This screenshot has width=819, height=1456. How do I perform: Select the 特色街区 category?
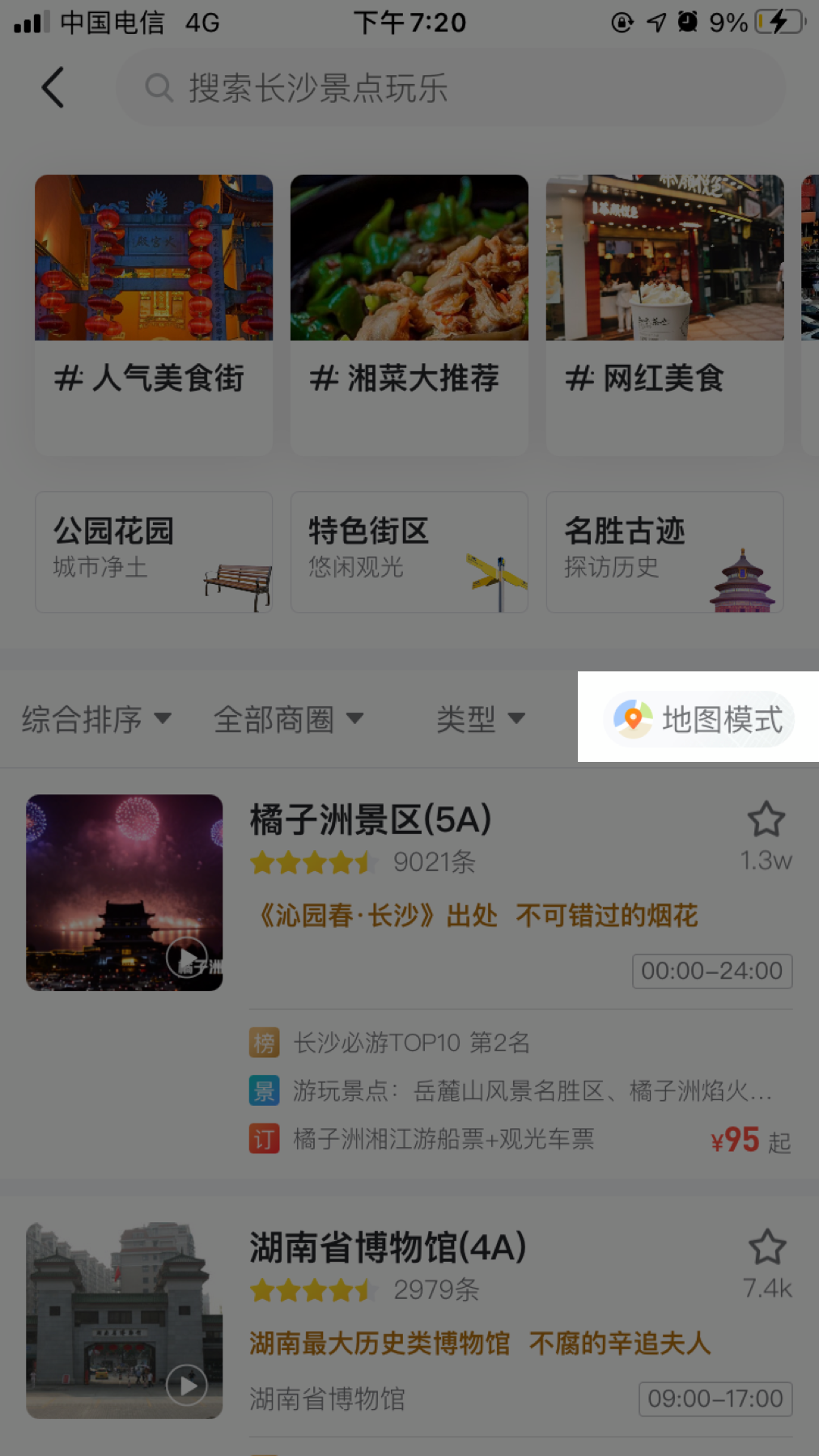(x=409, y=552)
